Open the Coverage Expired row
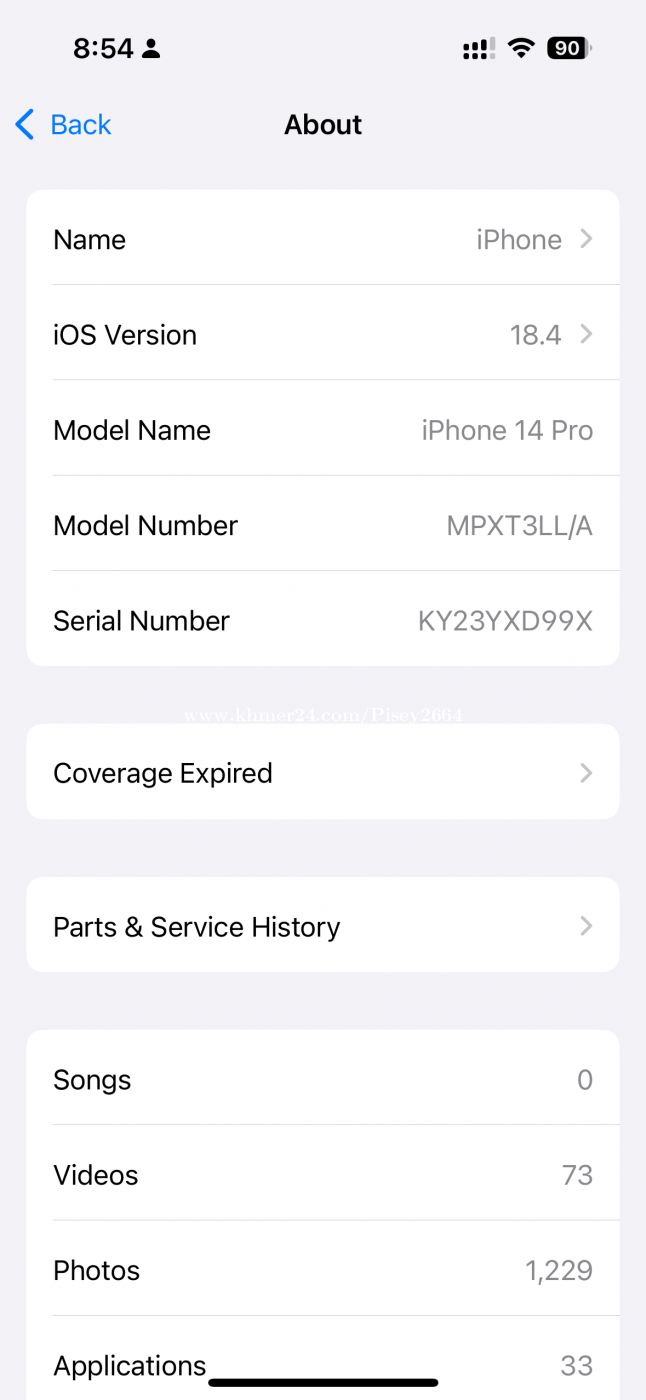This screenshot has width=646, height=1400. (x=323, y=772)
